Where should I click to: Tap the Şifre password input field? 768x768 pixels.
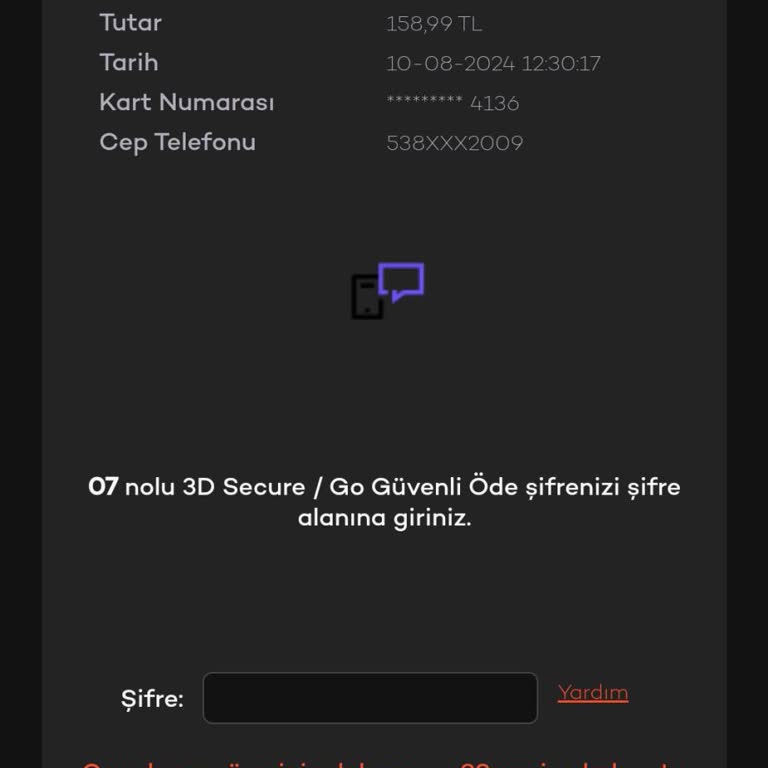(370, 698)
